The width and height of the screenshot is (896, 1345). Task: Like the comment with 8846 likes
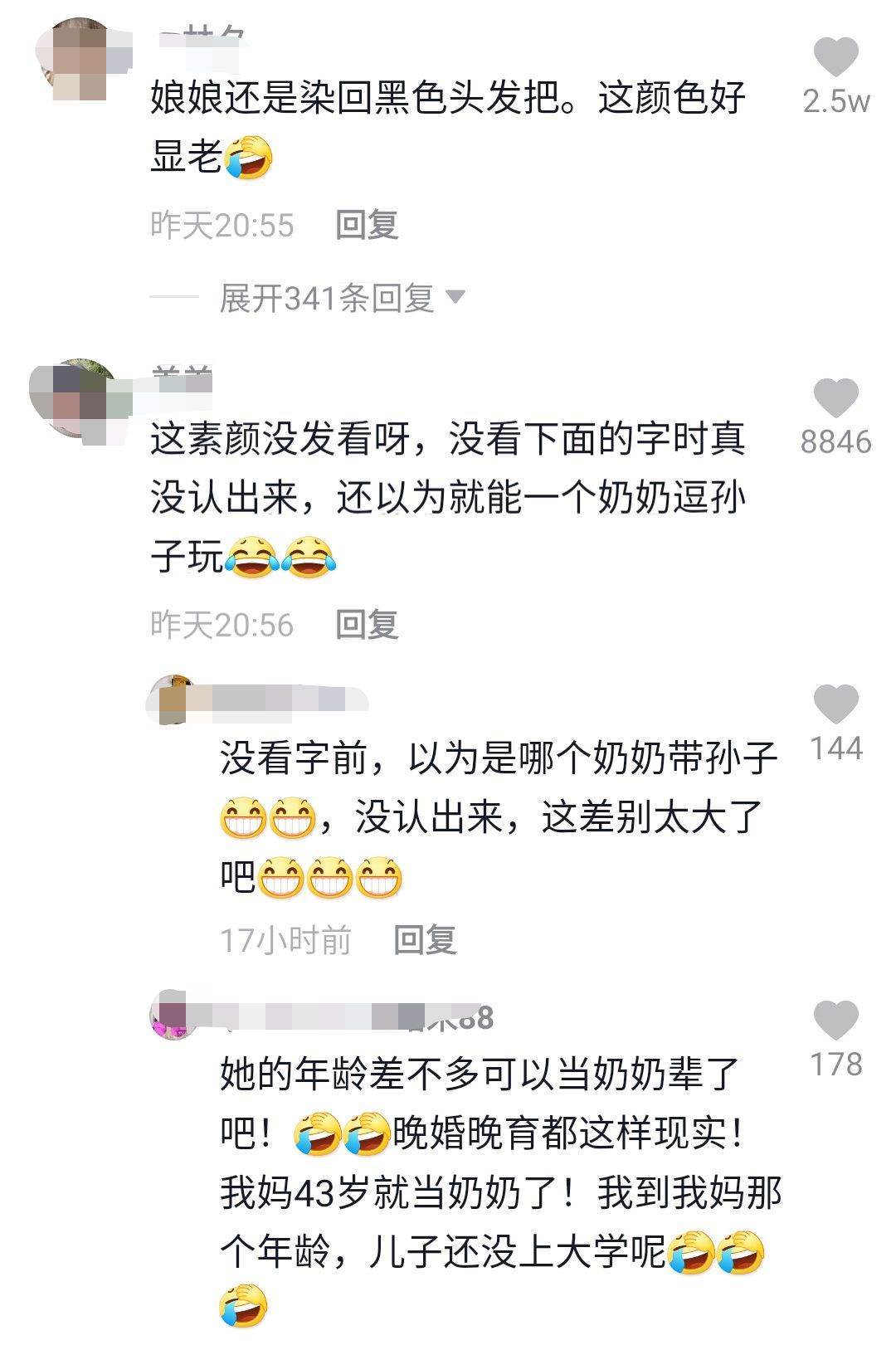tap(835, 397)
